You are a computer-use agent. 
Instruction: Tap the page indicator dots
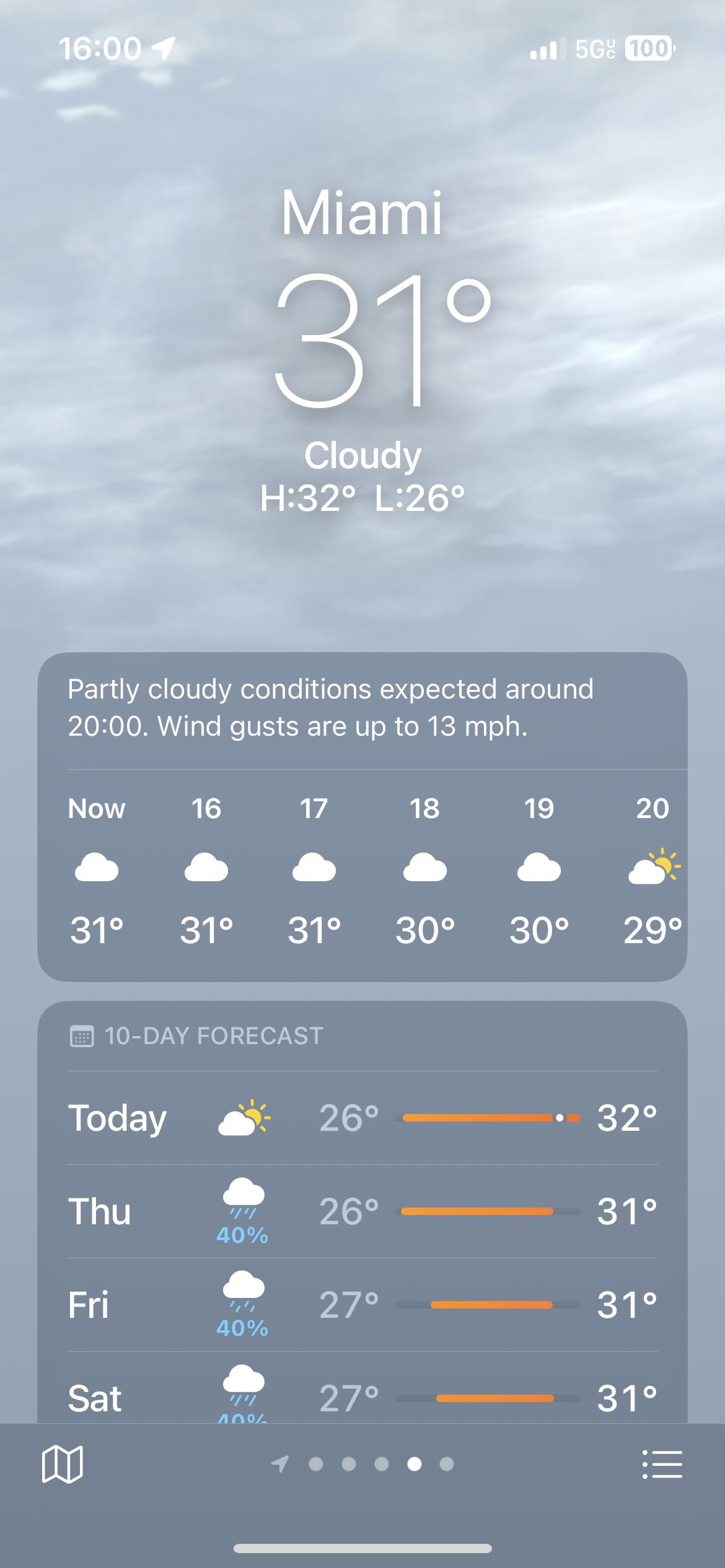point(362,1464)
